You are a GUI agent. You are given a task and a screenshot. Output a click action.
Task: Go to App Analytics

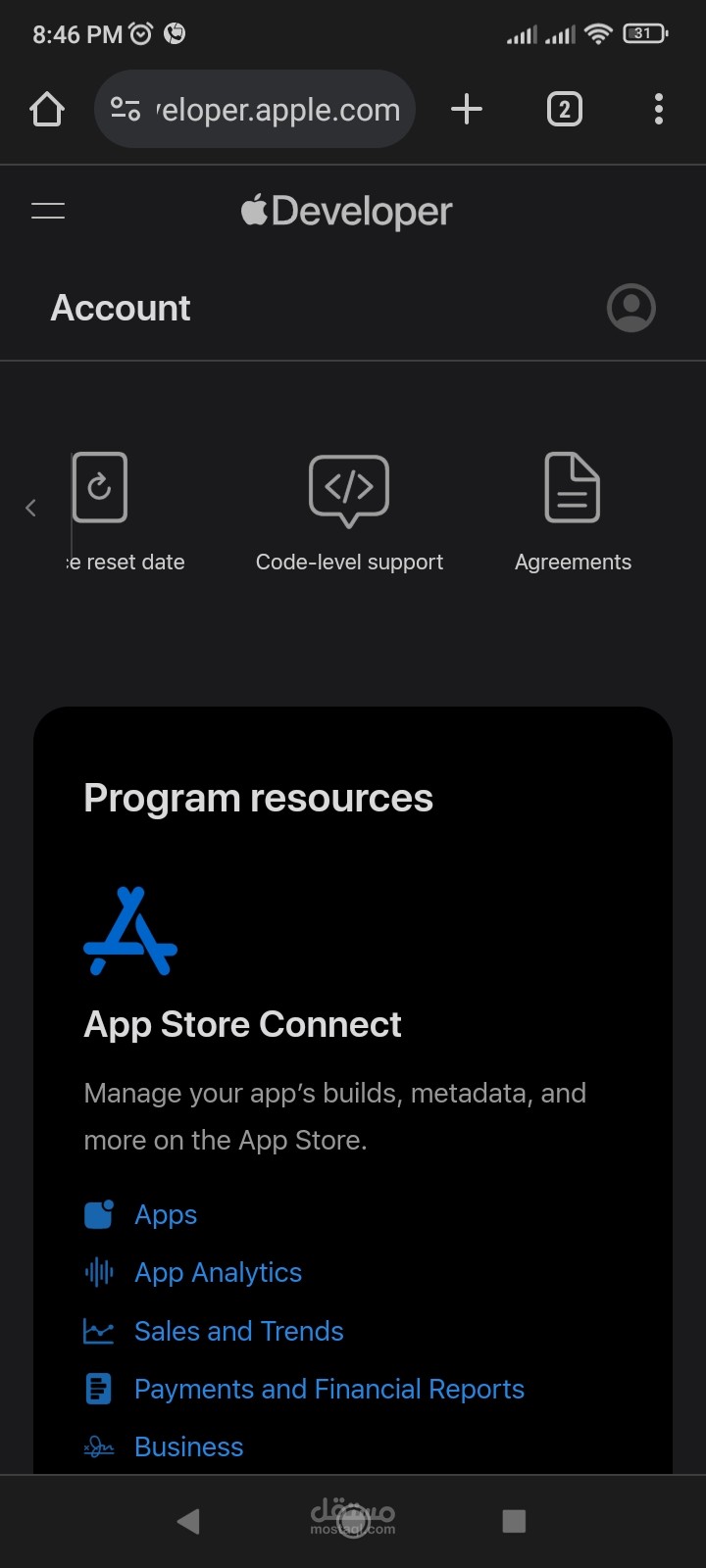[218, 1273]
